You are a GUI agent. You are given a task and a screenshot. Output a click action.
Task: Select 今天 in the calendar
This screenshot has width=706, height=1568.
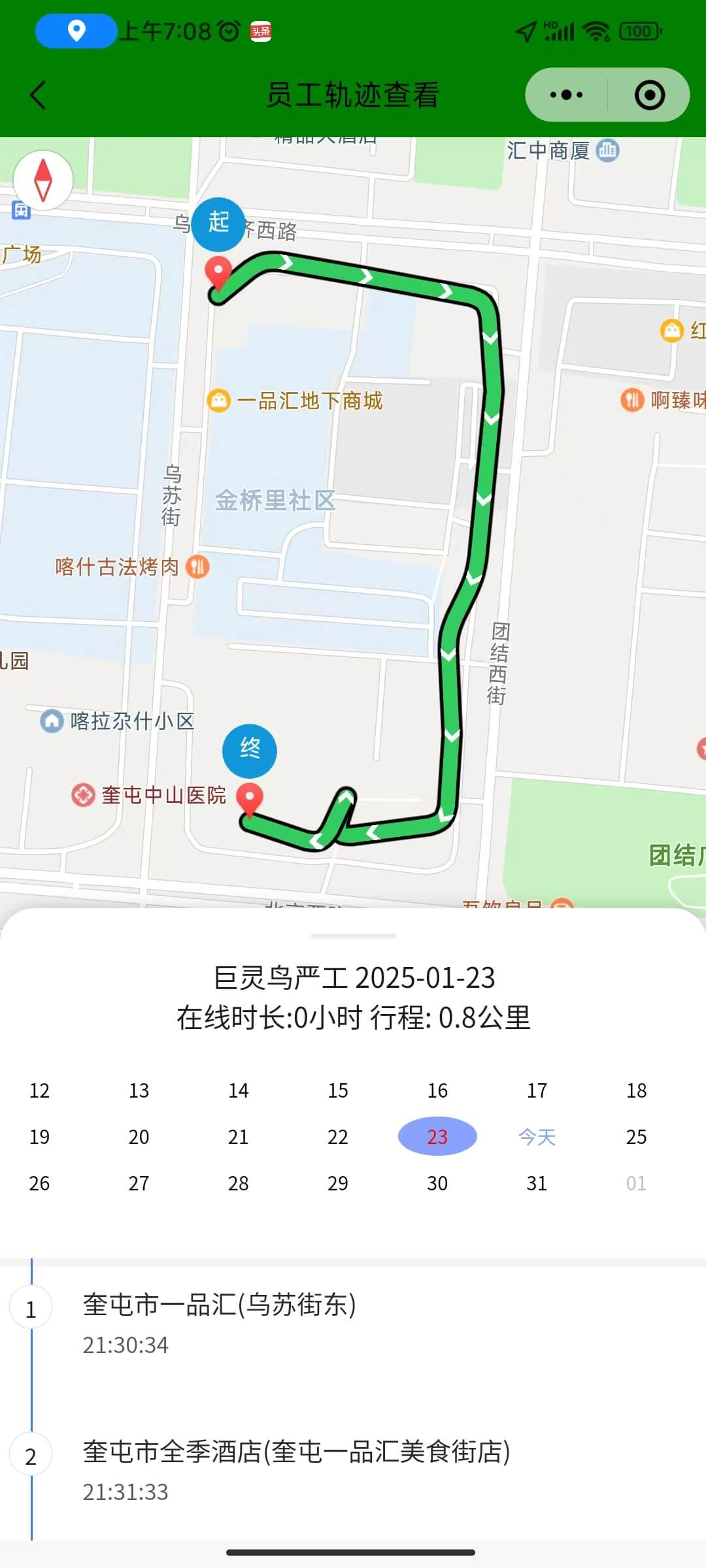click(x=537, y=1137)
